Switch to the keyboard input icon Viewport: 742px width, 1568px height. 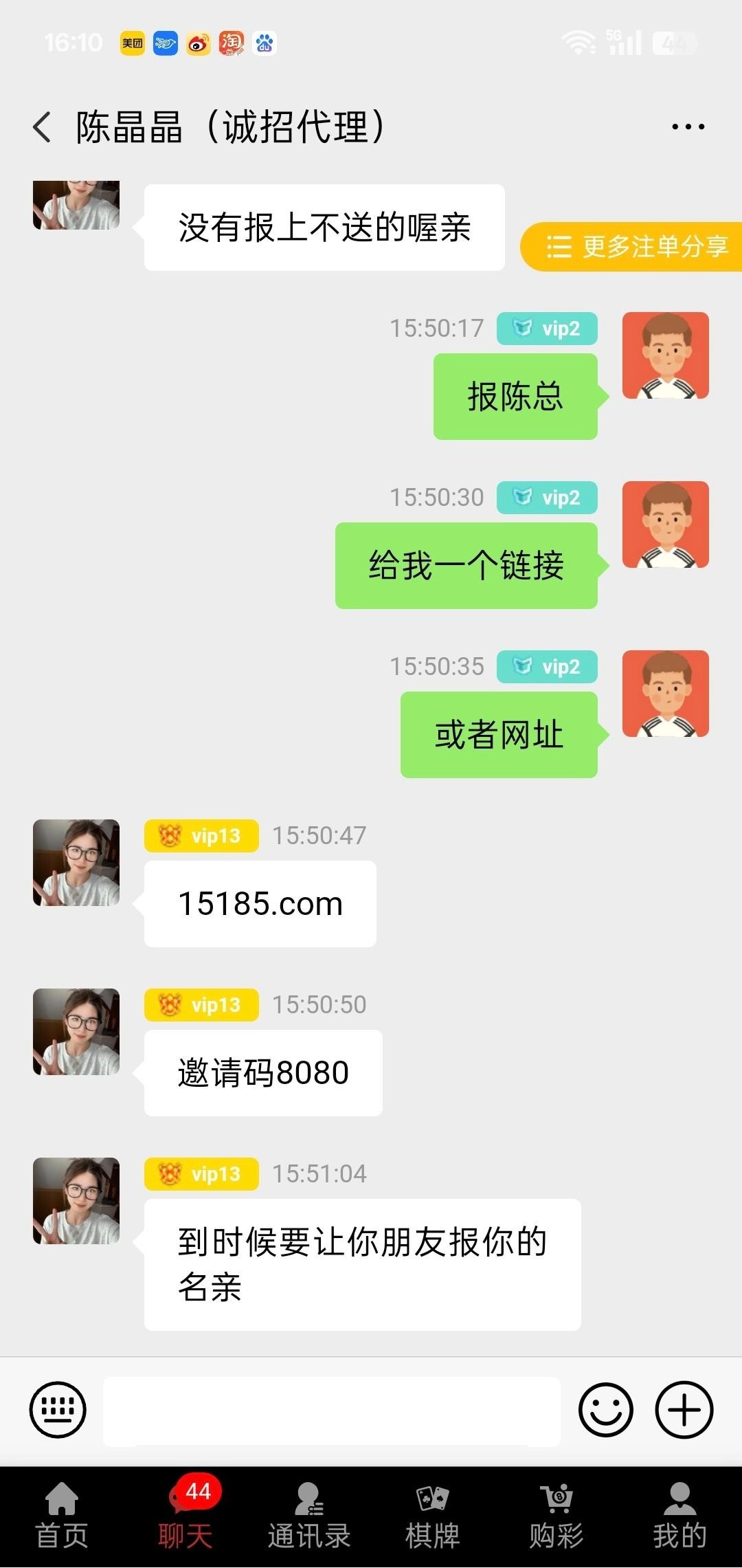[x=58, y=1410]
